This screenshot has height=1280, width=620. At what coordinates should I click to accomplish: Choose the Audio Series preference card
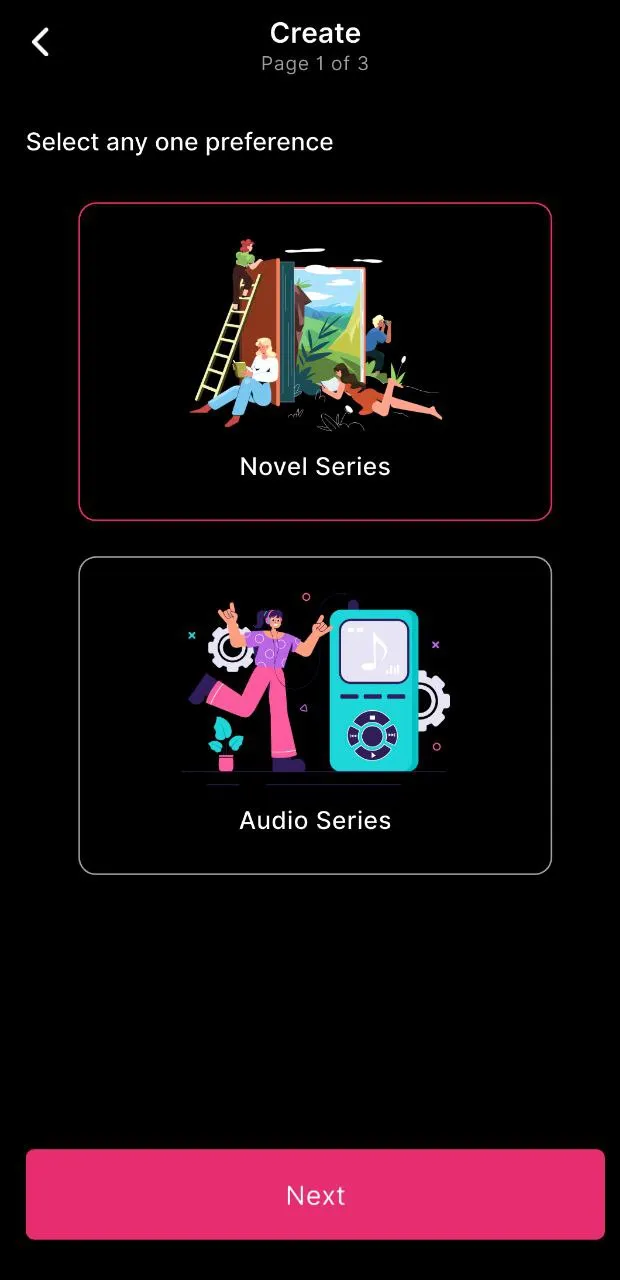(315, 715)
